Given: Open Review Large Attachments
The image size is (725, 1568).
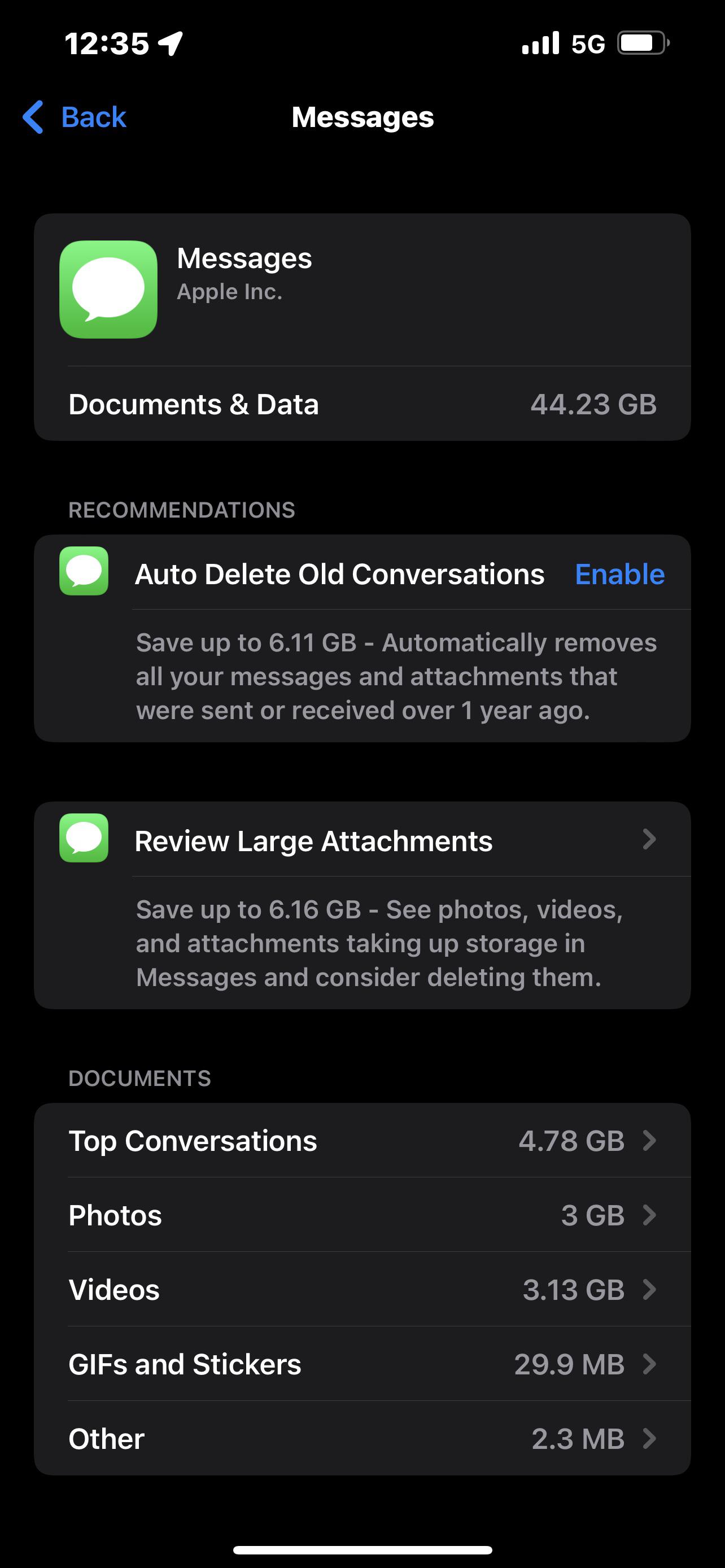Looking at the screenshot, I should pyautogui.click(x=362, y=840).
